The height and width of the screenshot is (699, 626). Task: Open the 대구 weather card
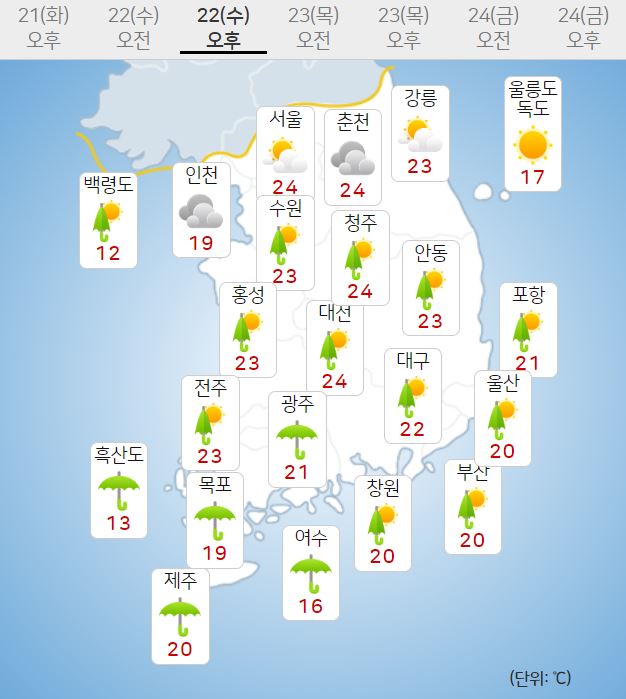tap(412, 395)
